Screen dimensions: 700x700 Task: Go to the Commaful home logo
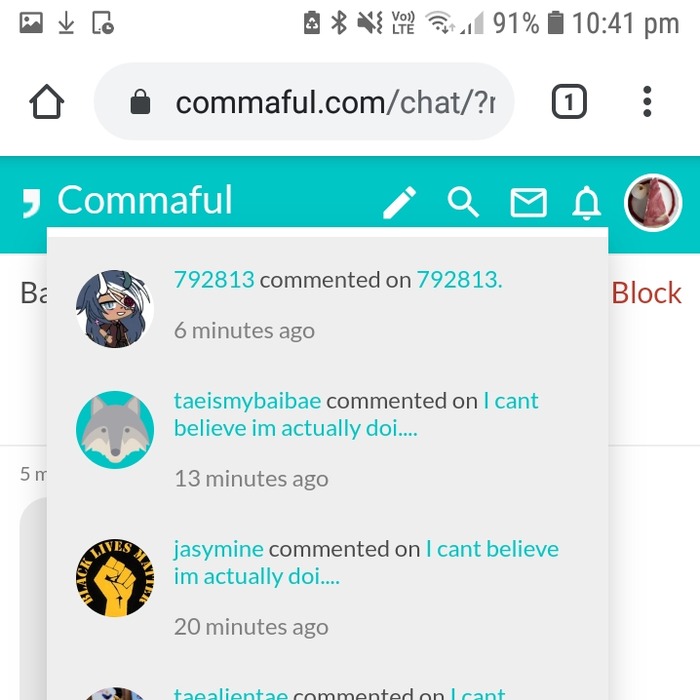(x=128, y=201)
